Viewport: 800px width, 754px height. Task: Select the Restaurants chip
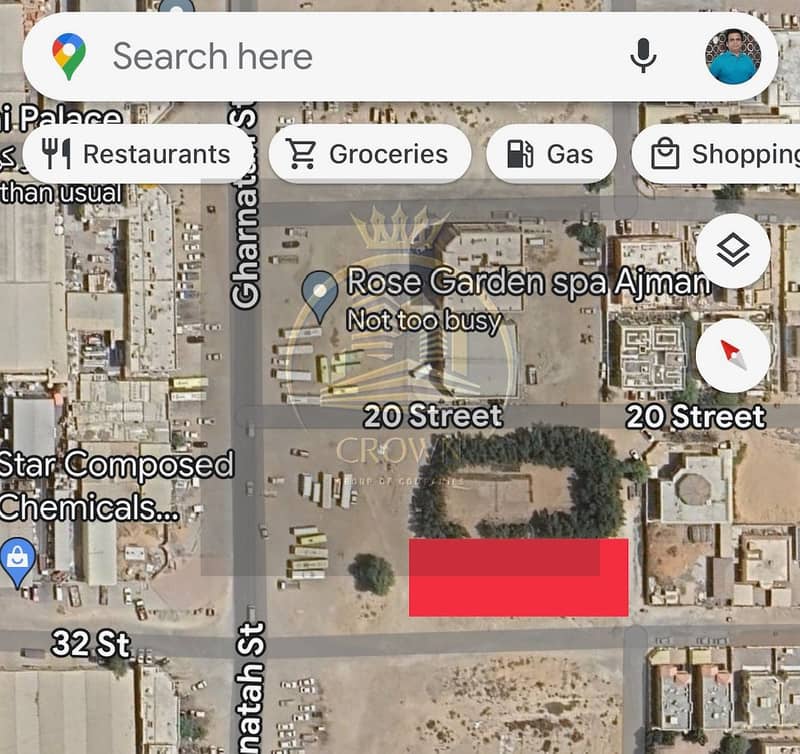coord(137,154)
